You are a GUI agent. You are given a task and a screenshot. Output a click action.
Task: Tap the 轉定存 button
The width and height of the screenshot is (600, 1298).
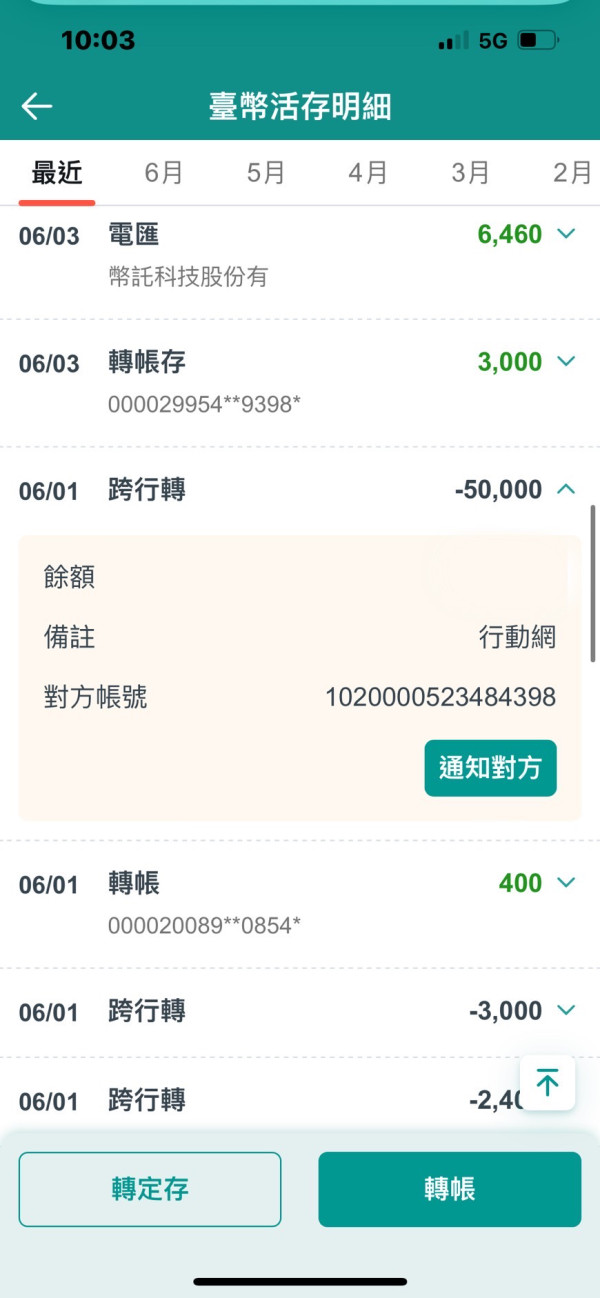pos(150,1189)
